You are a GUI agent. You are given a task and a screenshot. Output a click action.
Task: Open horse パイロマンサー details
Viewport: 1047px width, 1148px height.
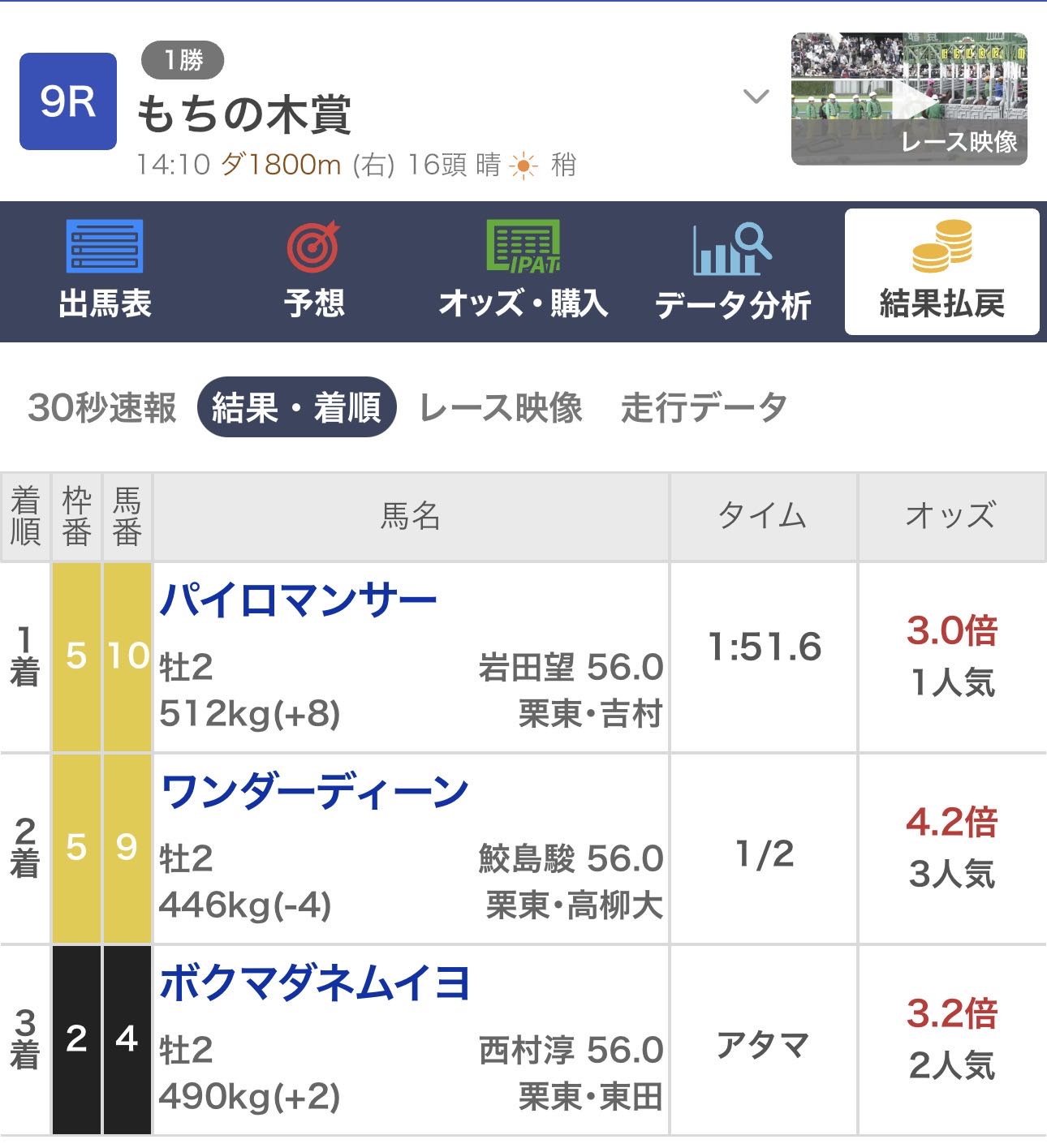coord(298,601)
